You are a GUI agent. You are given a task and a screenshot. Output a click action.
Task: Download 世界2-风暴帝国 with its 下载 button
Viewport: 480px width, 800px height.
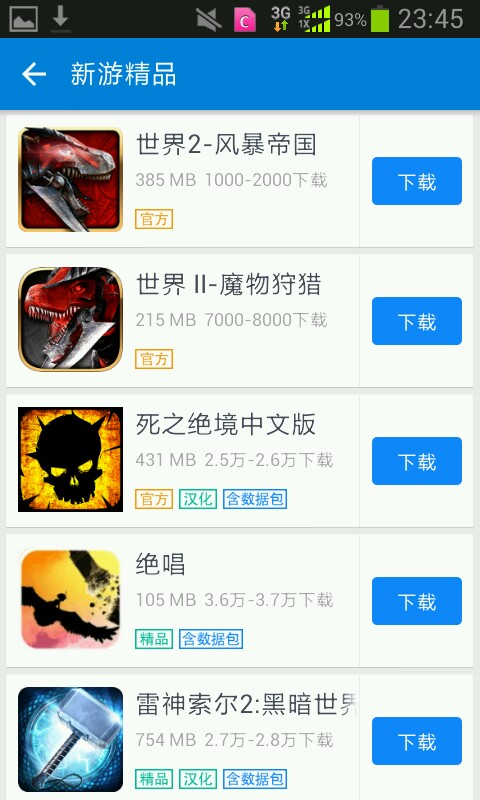click(x=417, y=181)
